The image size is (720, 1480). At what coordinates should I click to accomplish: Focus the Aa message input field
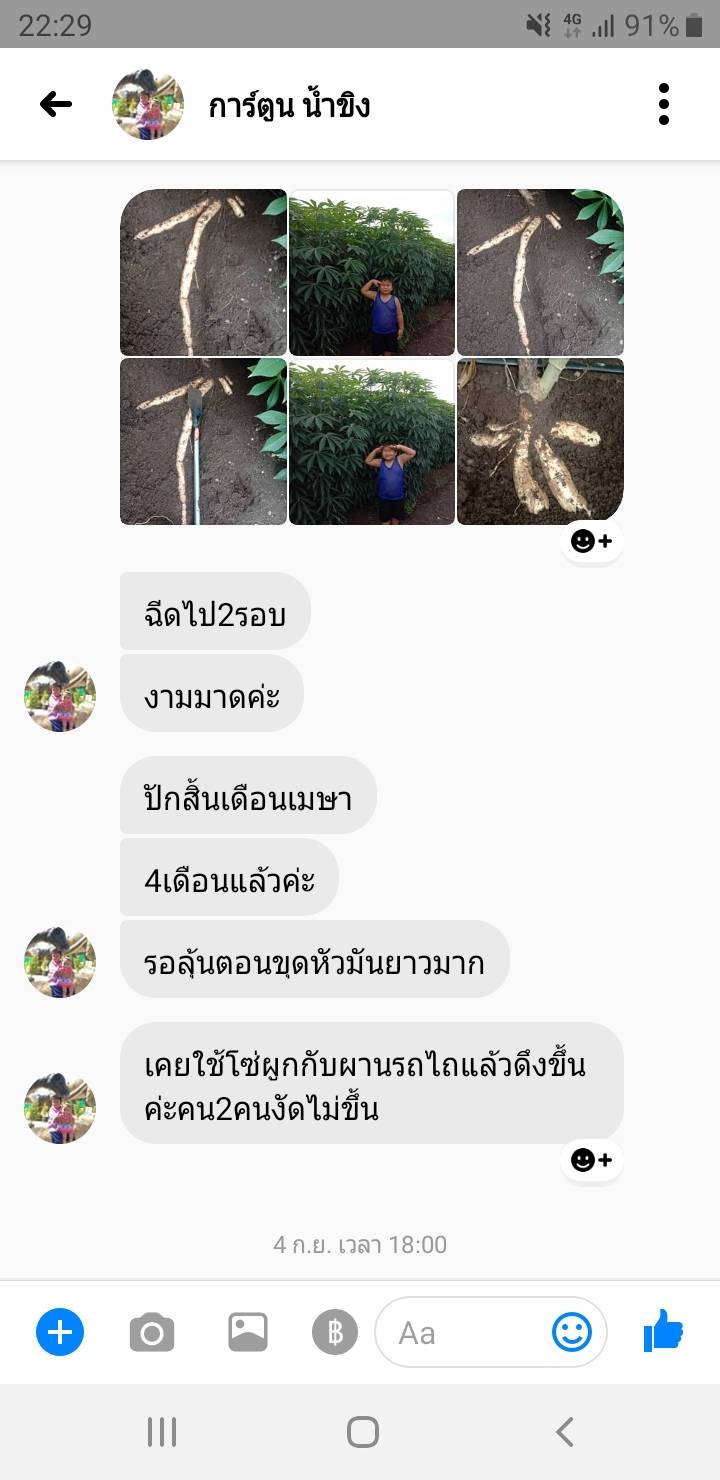[x=460, y=1332]
